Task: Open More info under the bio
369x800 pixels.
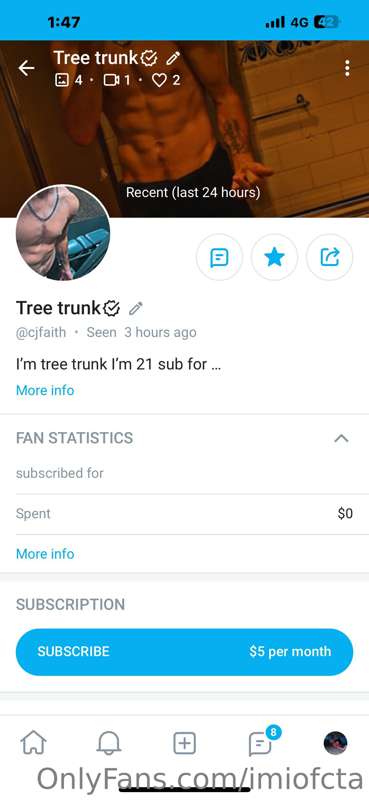Action: tap(45, 390)
